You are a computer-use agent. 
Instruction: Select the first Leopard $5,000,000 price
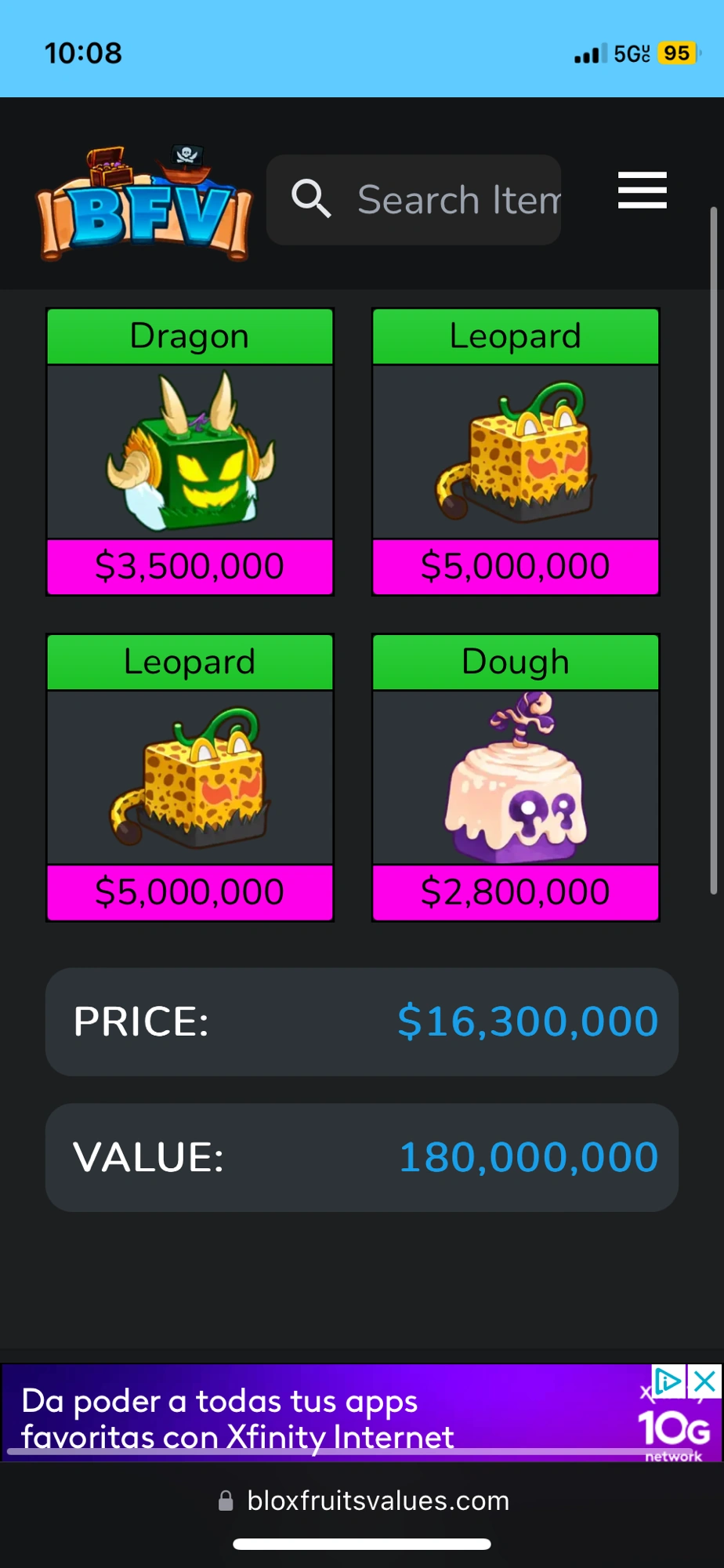click(x=515, y=564)
